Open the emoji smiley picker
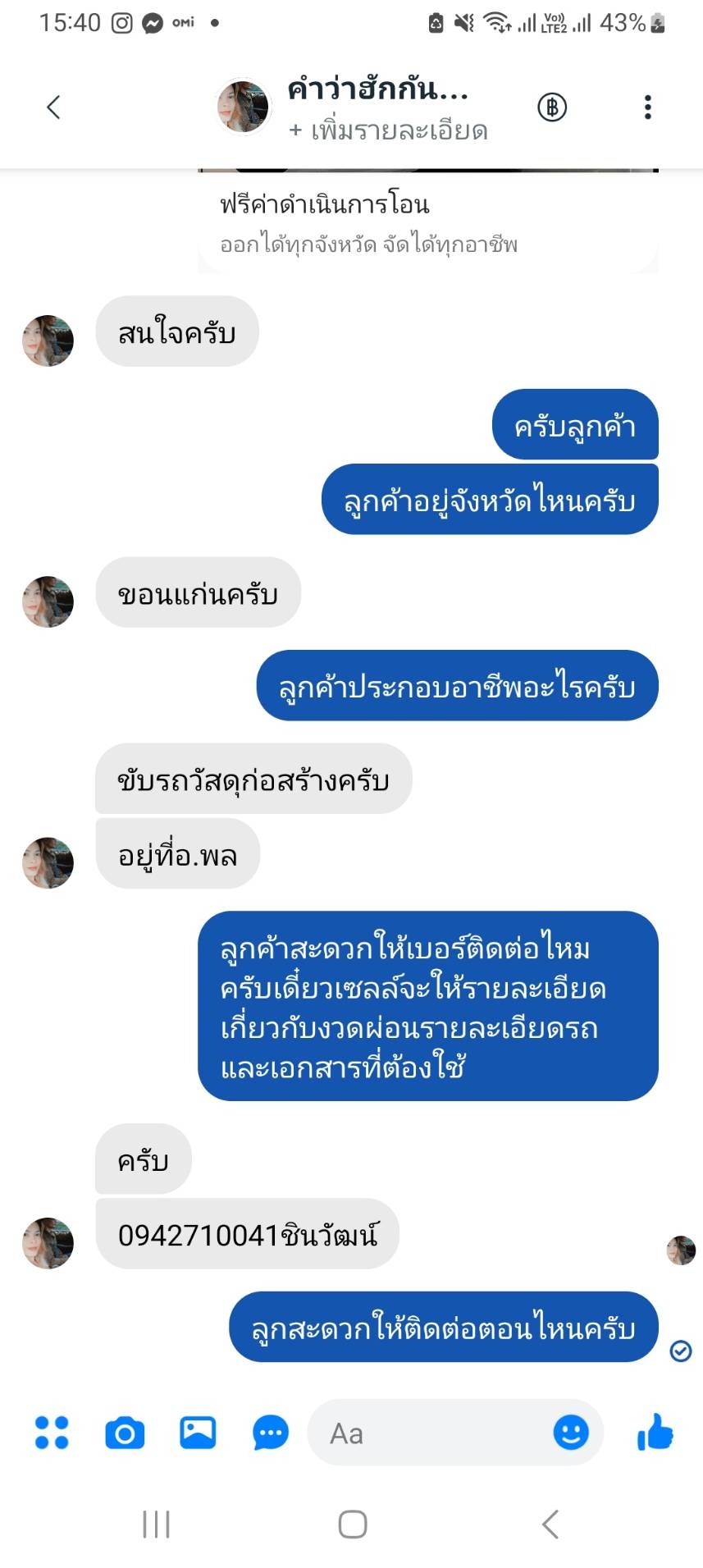 pyautogui.click(x=571, y=1433)
